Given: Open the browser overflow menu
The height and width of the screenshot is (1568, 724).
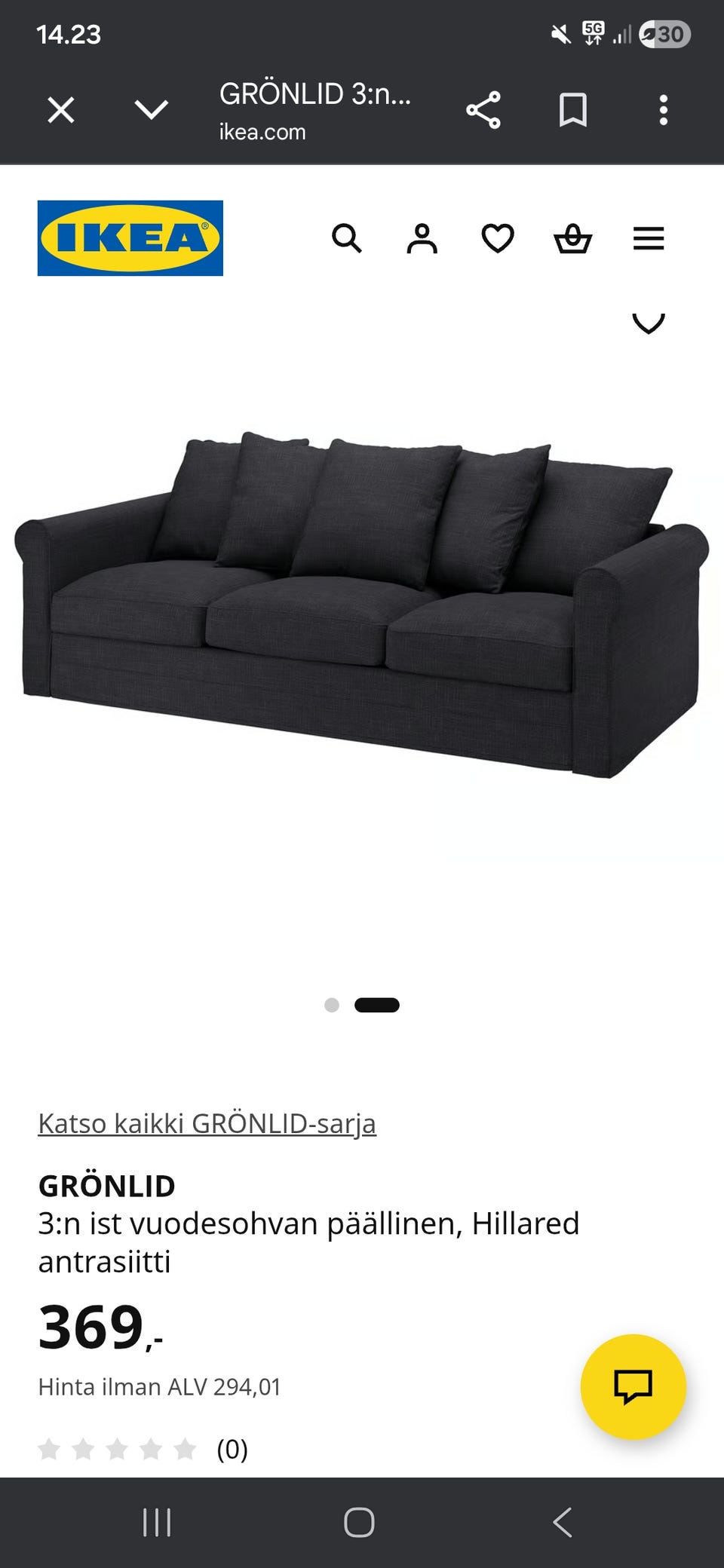Looking at the screenshot, I should [663, 110].
